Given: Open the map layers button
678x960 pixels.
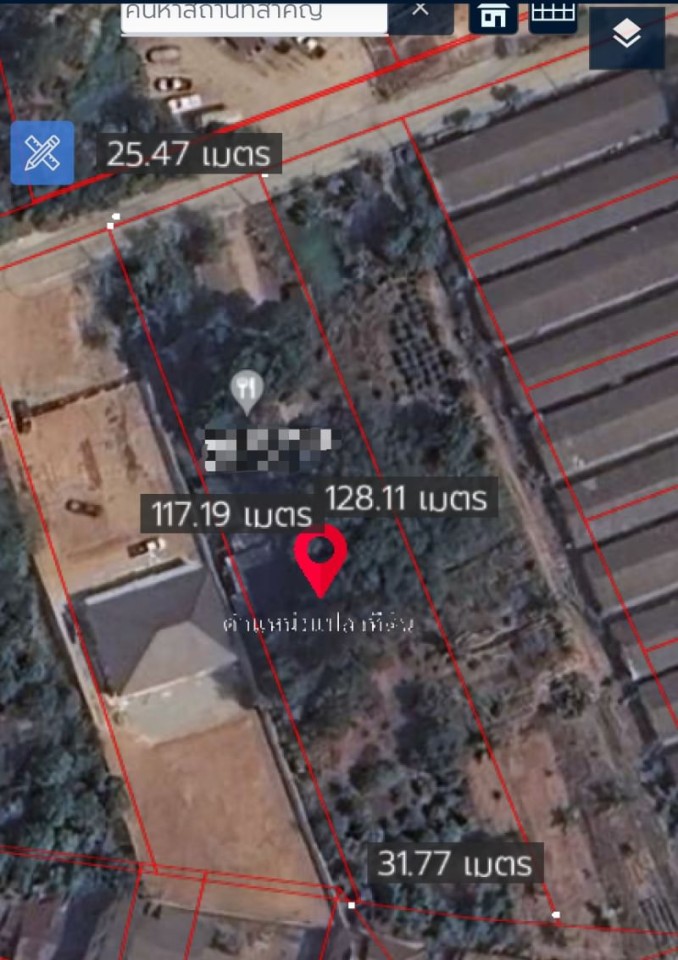Looking at the screenshot, I should coord(627,35).
